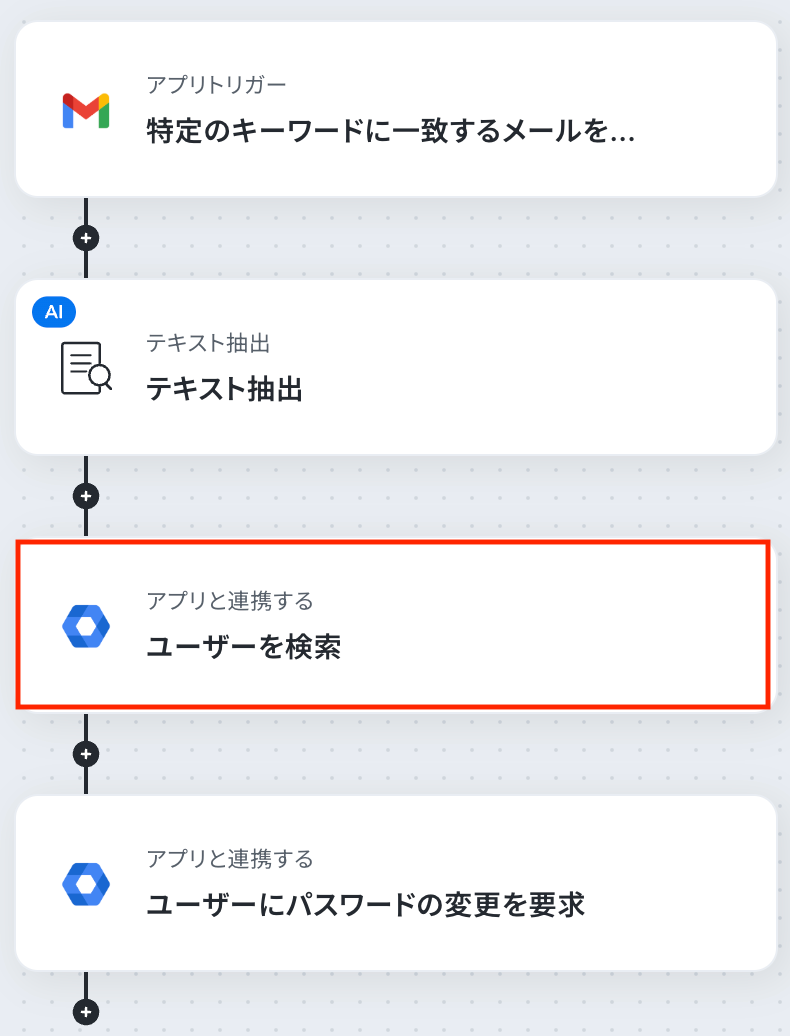Open the ユーザーにパスワードの変更を要求 step card
This screenshot has width=790, height=1036.
(396, 883)
